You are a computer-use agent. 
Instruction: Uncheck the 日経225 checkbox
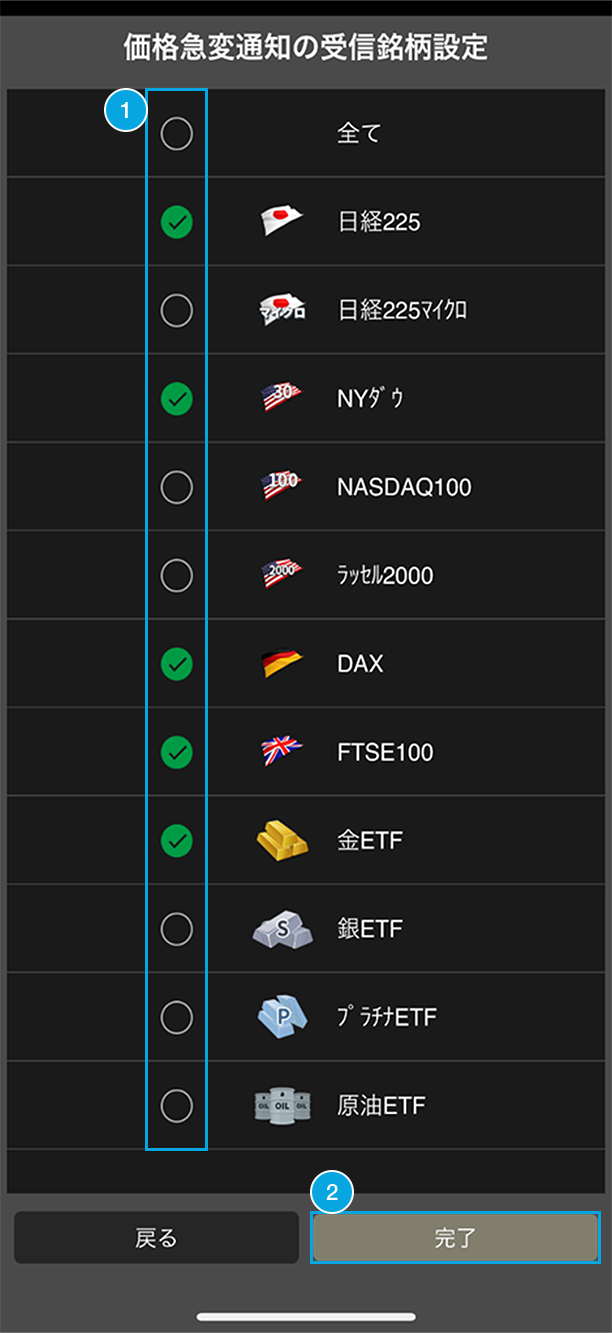(x=177, y=222)
